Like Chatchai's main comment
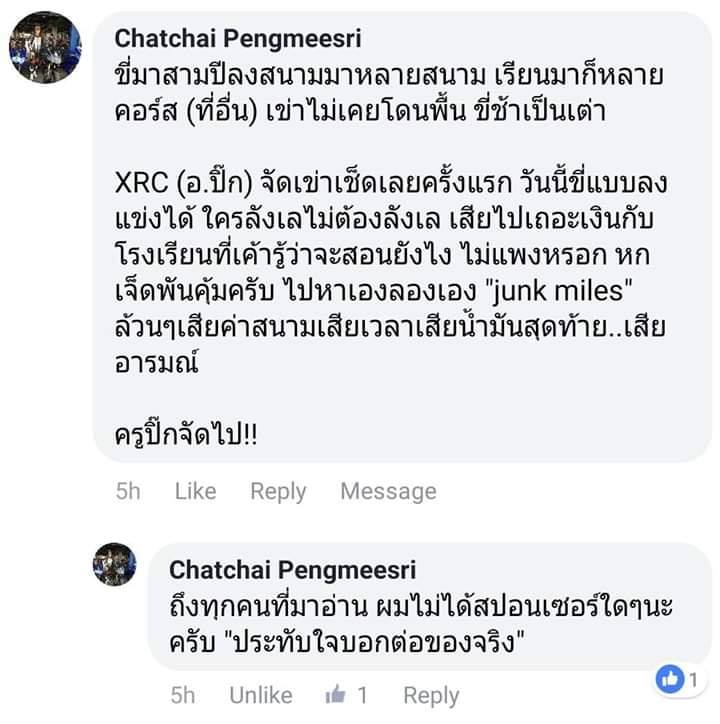Screen dimensions: 720x724 195,491
